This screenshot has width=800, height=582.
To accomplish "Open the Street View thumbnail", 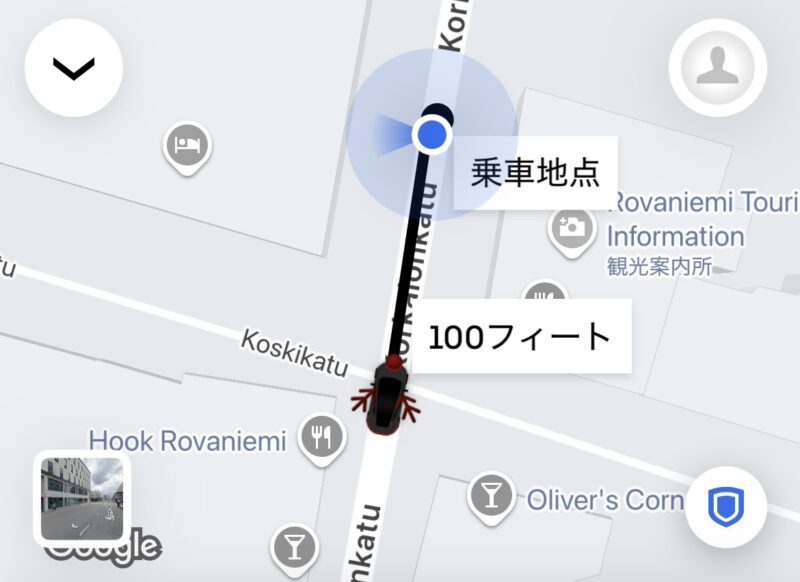I will 82,497.
